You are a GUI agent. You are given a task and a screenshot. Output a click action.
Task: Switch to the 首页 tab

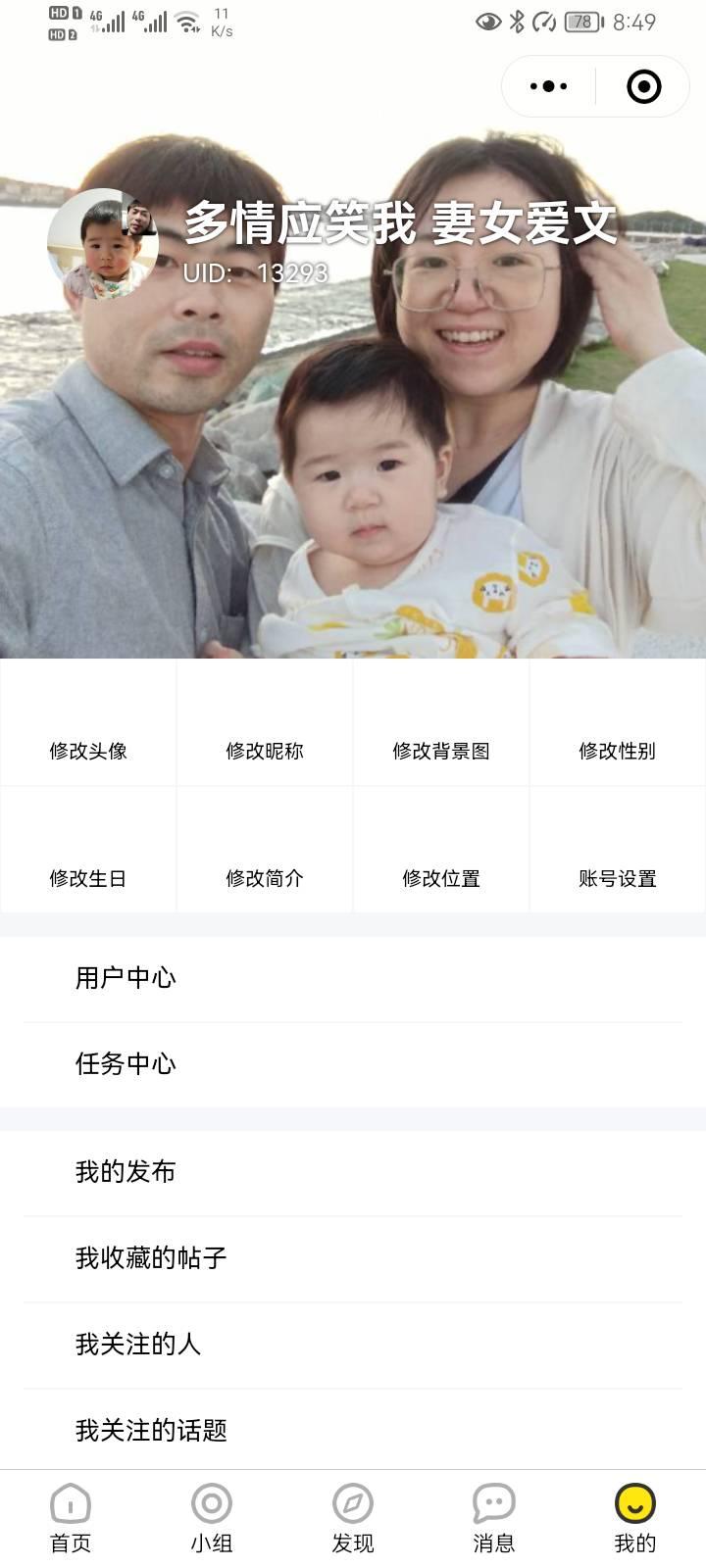71,1519
